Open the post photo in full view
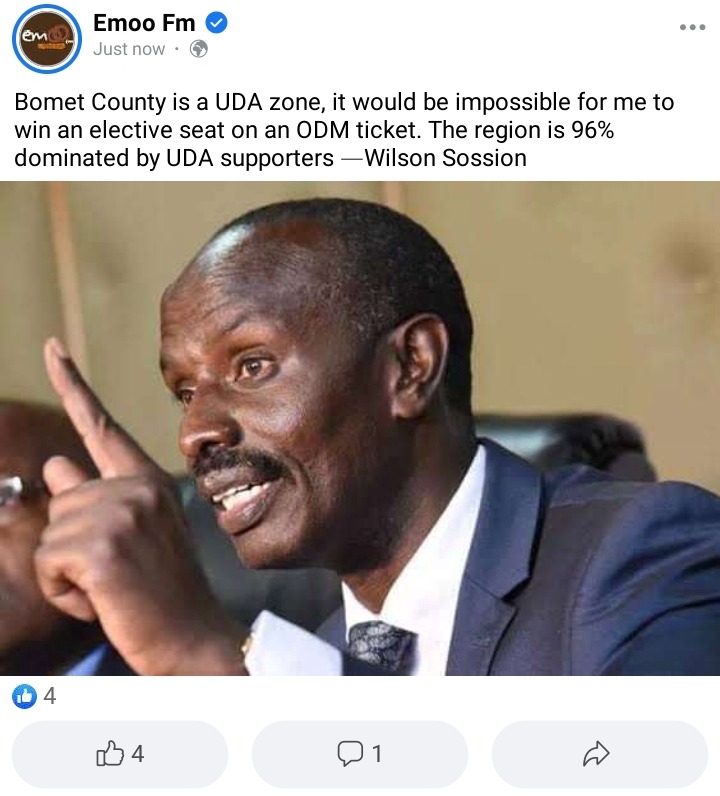This screenshot has width=720, height=796. tap(360, 428)
